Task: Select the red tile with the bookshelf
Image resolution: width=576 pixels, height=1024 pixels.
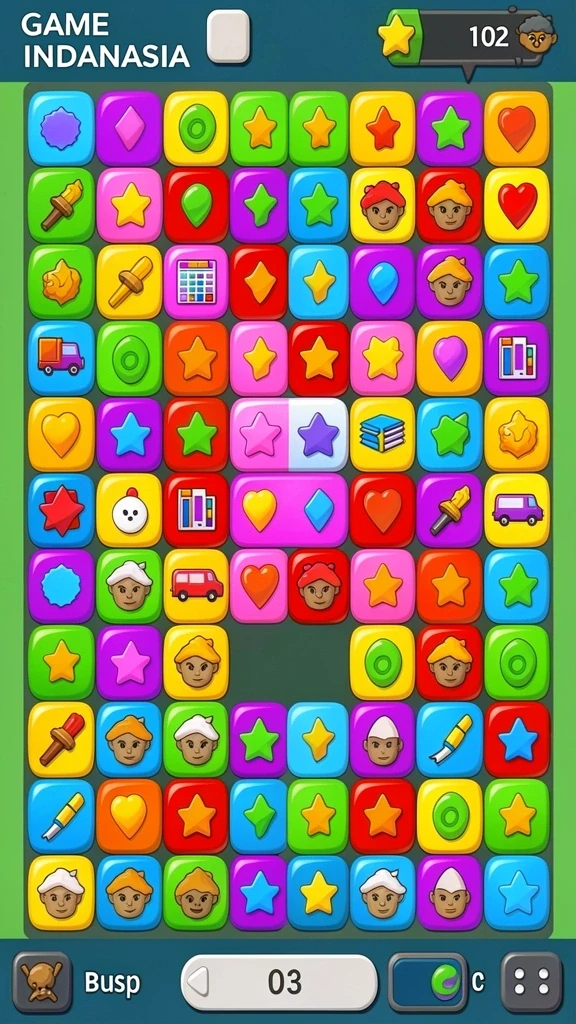Action: pos(196,510)
